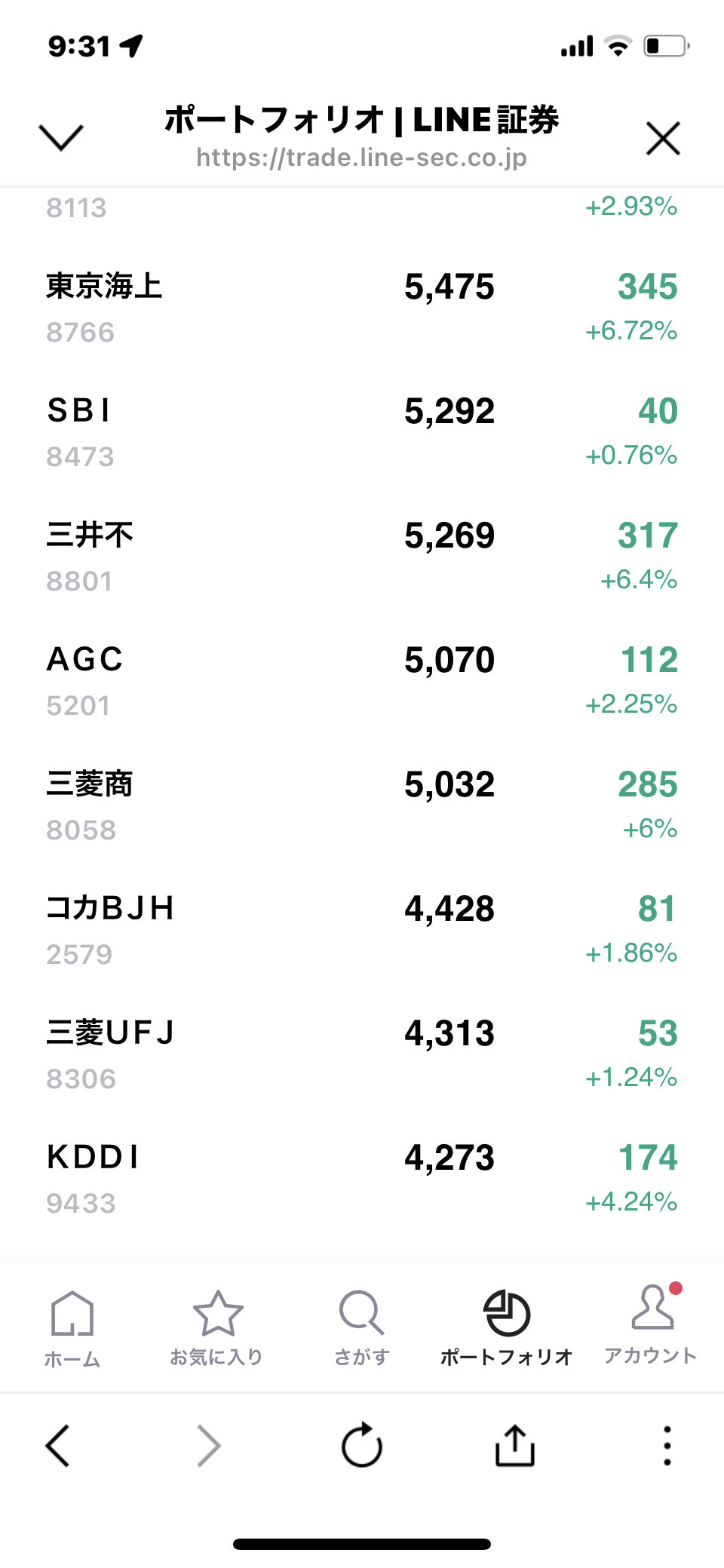Open the アカウント tab
This screenshot has width=724, height=1568.
coord(652,1327)
